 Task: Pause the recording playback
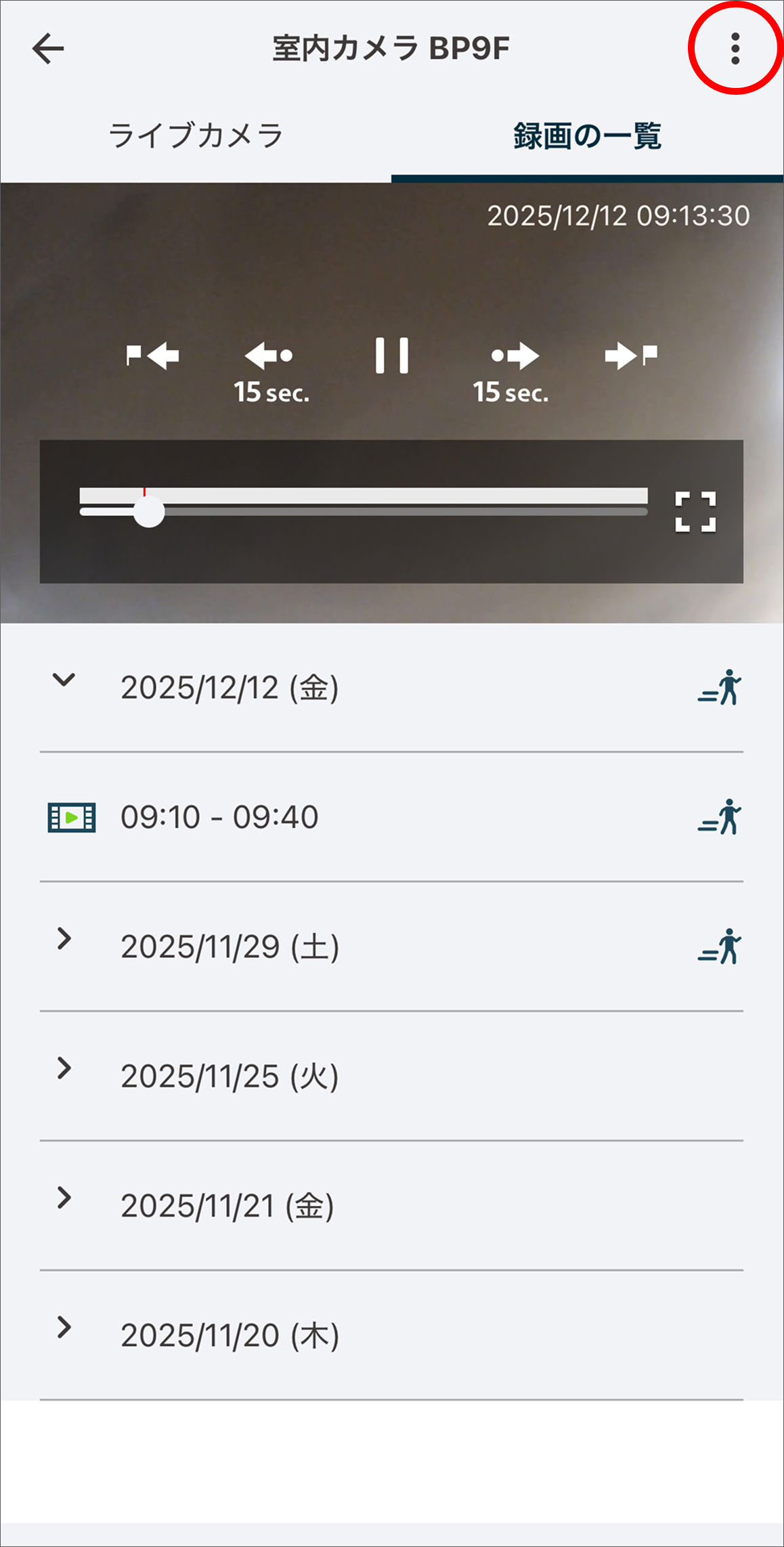[x=392, y=355]
